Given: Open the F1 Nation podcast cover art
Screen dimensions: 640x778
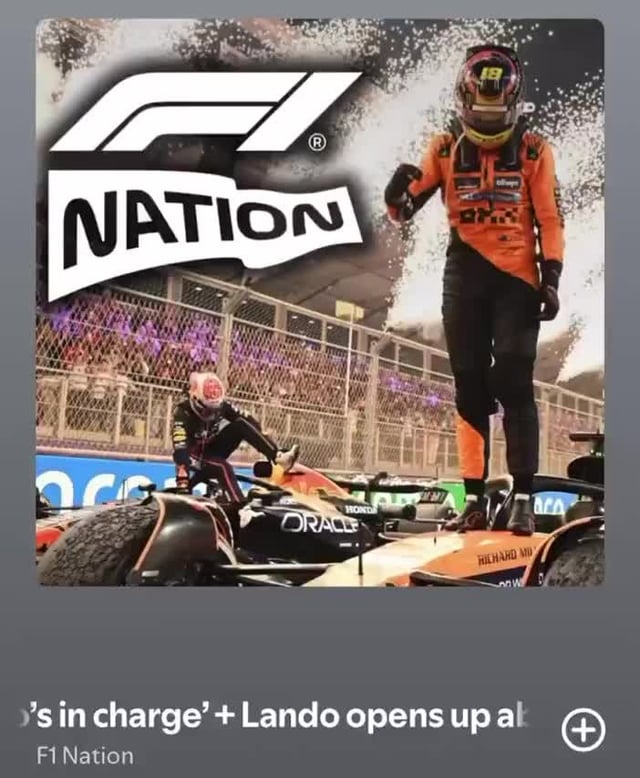Looking at the screenshot, I should tap(320, 302).
